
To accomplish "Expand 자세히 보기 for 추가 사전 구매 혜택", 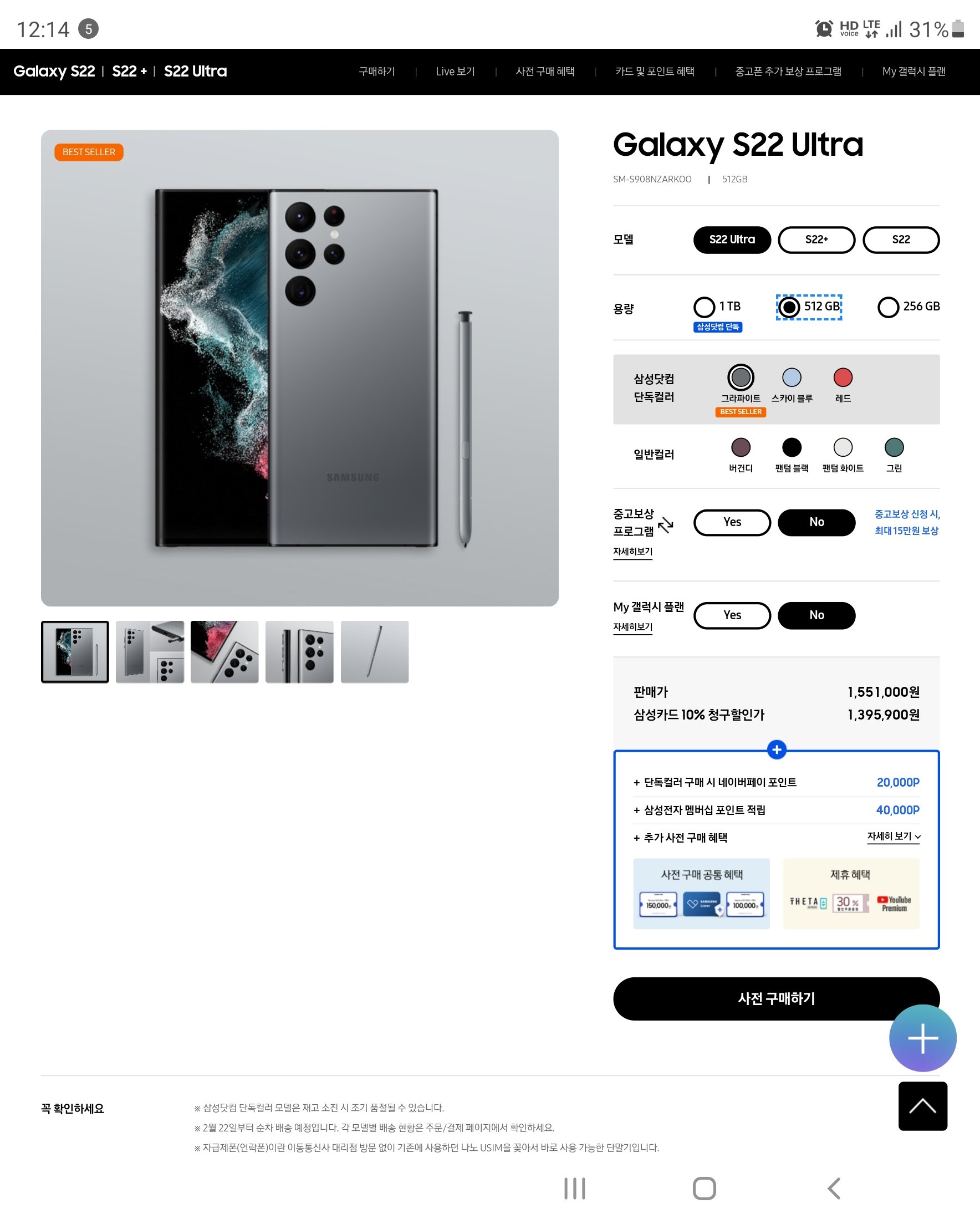I will [x=893, y=837].
